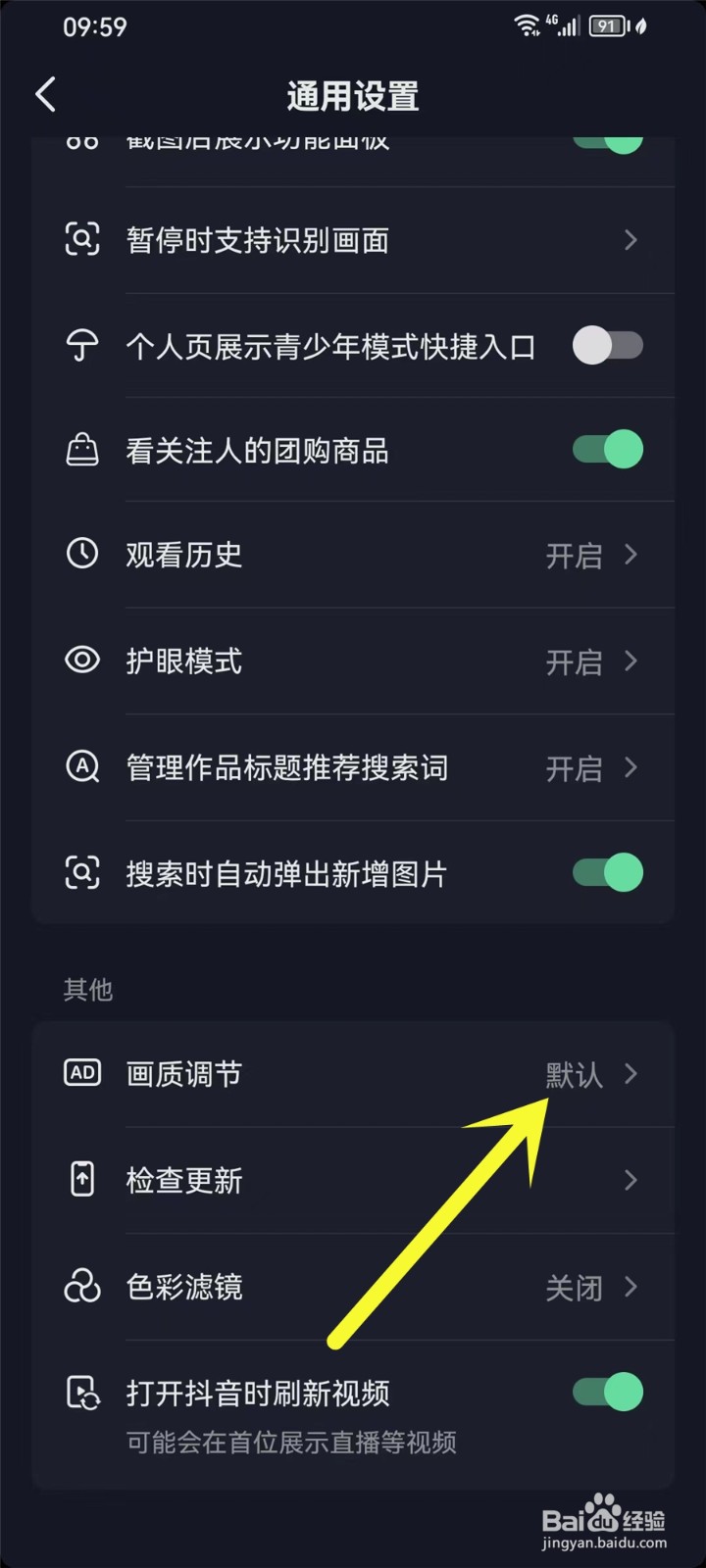Viewport: 706px width, 1568px height.
Task: Select the clock icon beside 观看历史
Action: (x=82, y=555)
